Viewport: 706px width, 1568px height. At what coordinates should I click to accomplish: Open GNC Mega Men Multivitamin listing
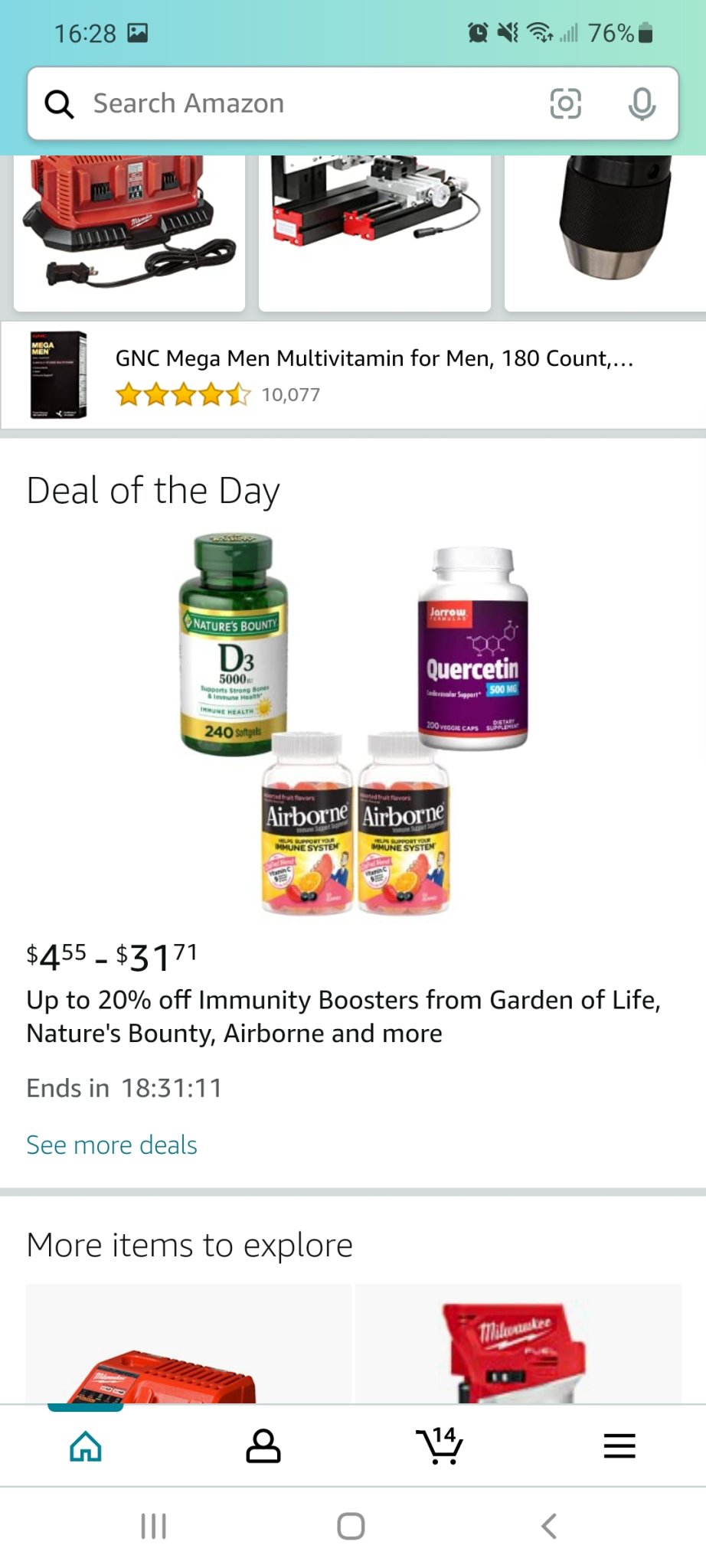pos(374,358)
